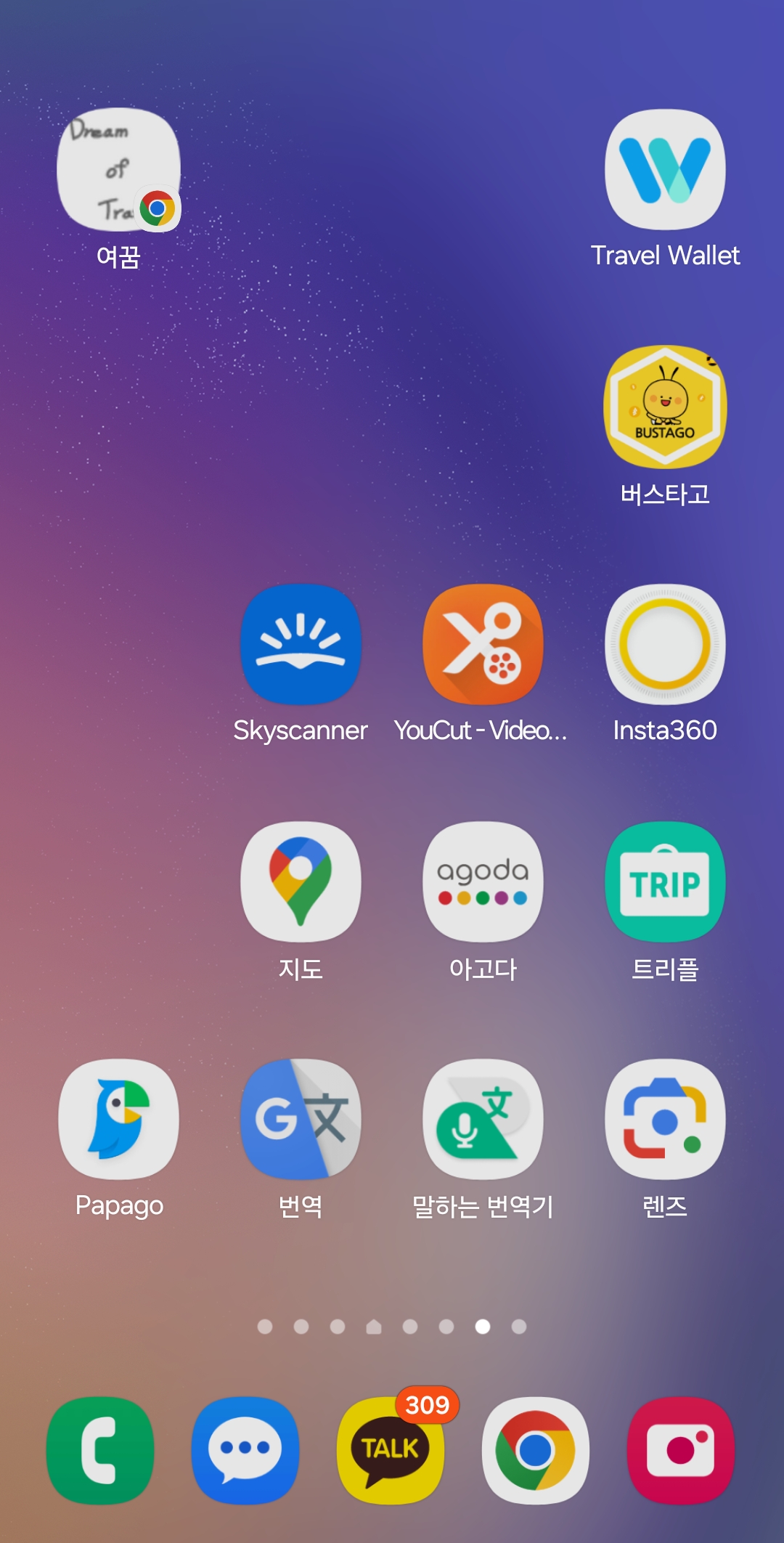The image size is (784, 1543).
Task: Open the Camera app in dock
Action: [x=681, y=1450]
